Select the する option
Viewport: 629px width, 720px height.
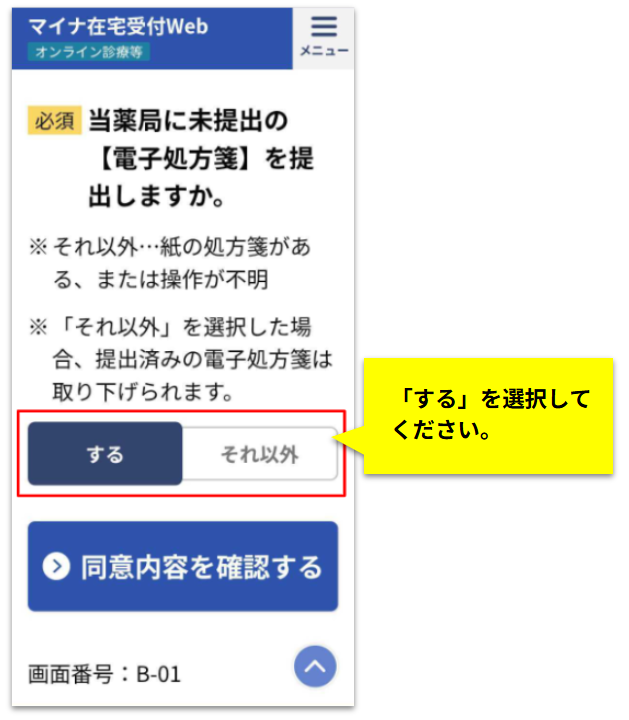tap(105, 454)
